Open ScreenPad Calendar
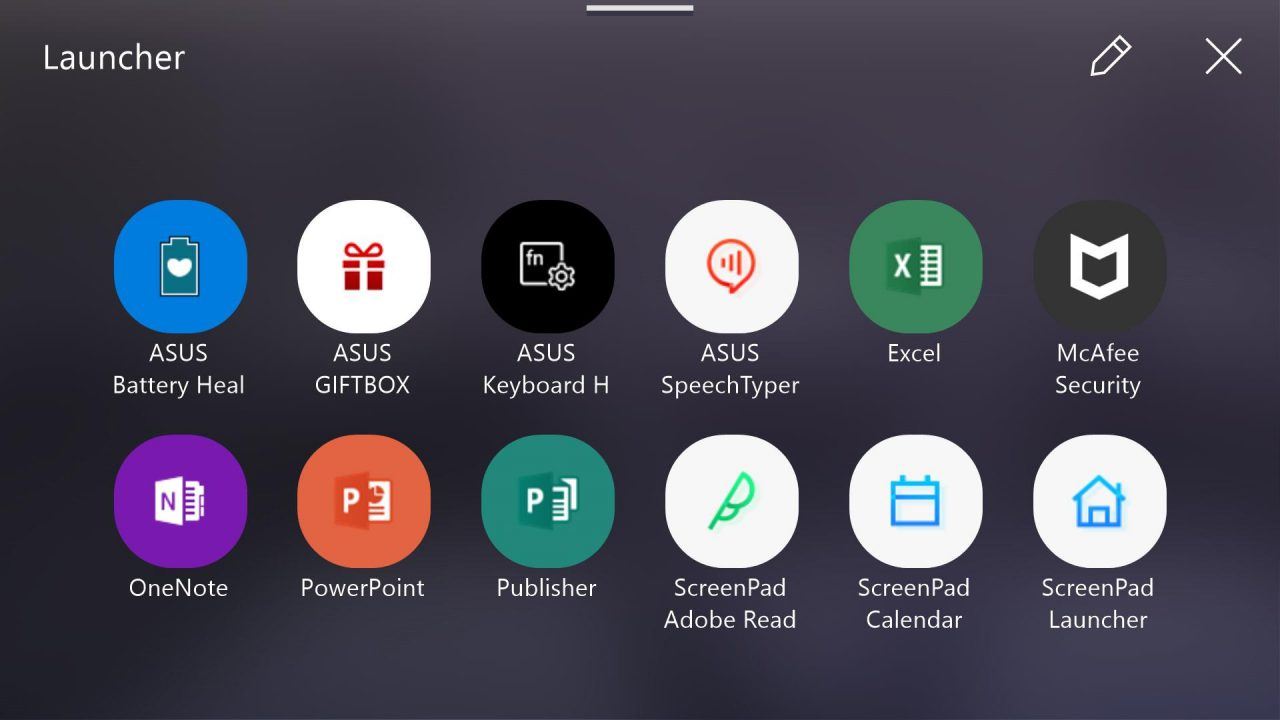Image resolution: width=1280 pixels, height=720 pixels. click(x=915, y=501)
